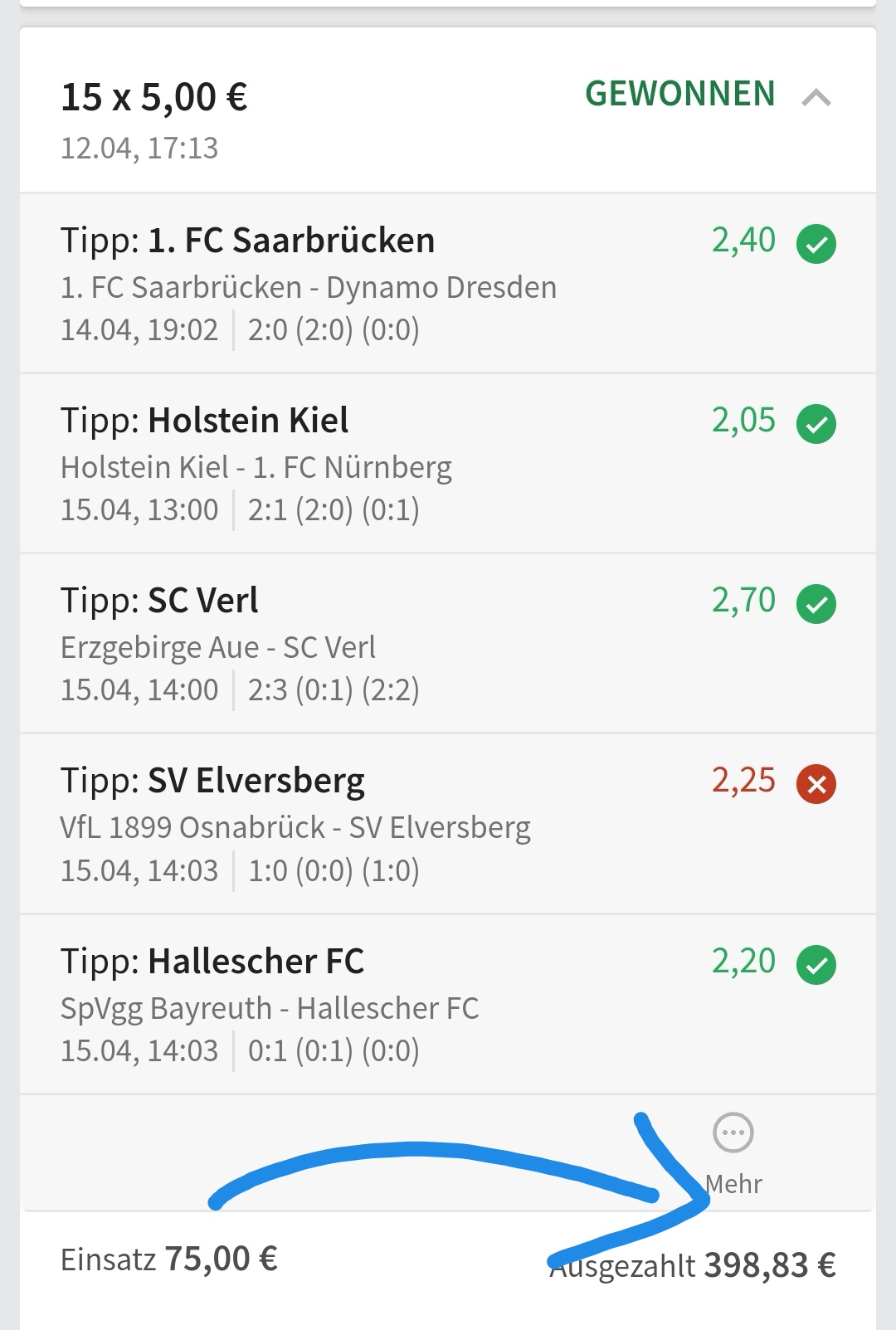Collapse the 15 x 5,00 € bet slip
This screenshot has height=1330, width=896.
pos(816,98)
